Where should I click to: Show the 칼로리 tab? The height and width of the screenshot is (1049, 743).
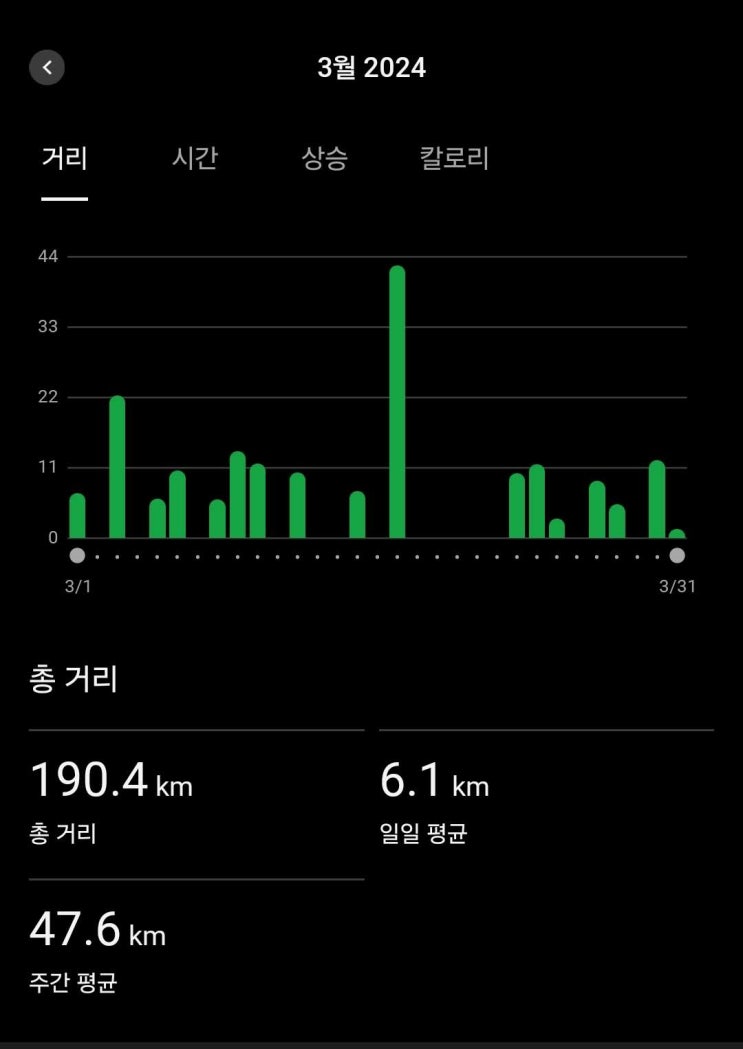click(454, 158)
